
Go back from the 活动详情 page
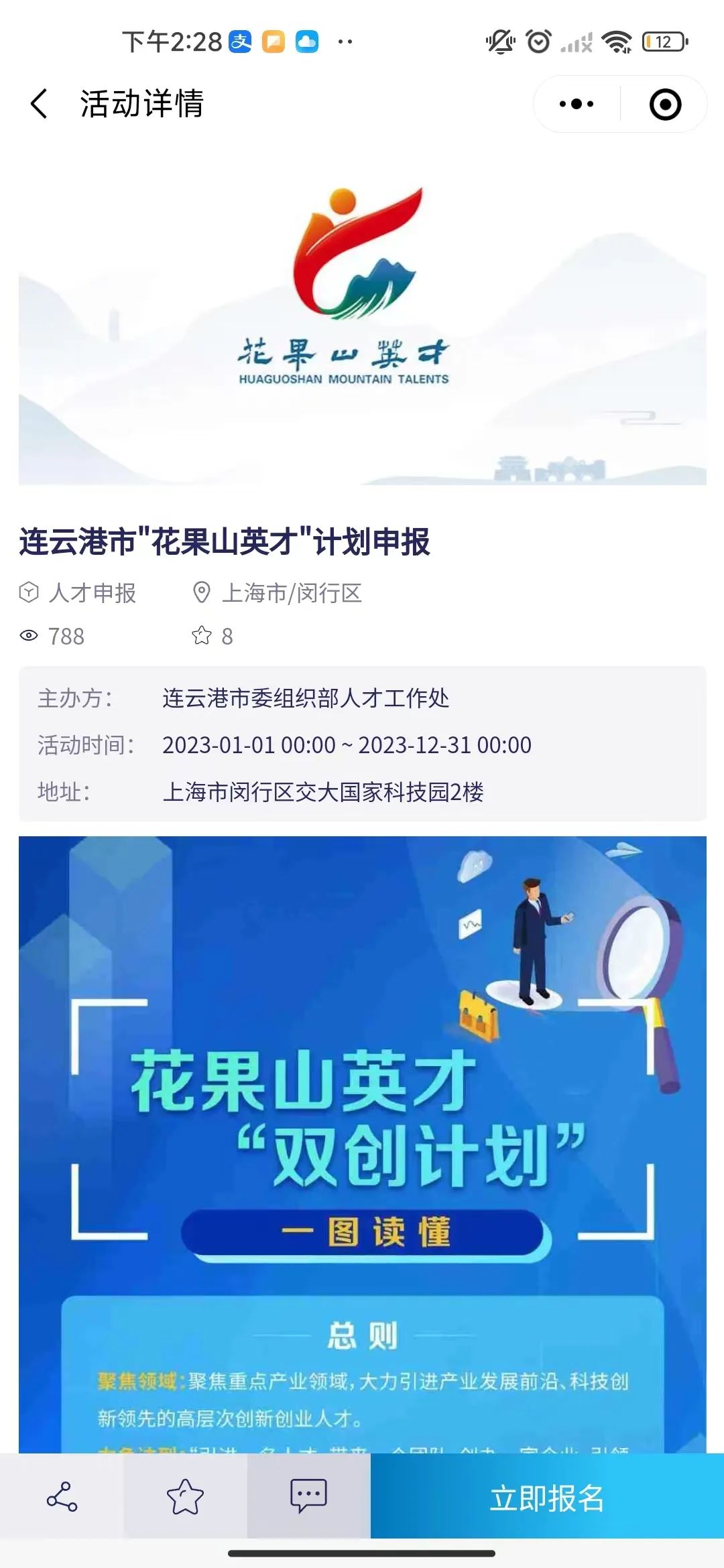(x=40, y=104)
